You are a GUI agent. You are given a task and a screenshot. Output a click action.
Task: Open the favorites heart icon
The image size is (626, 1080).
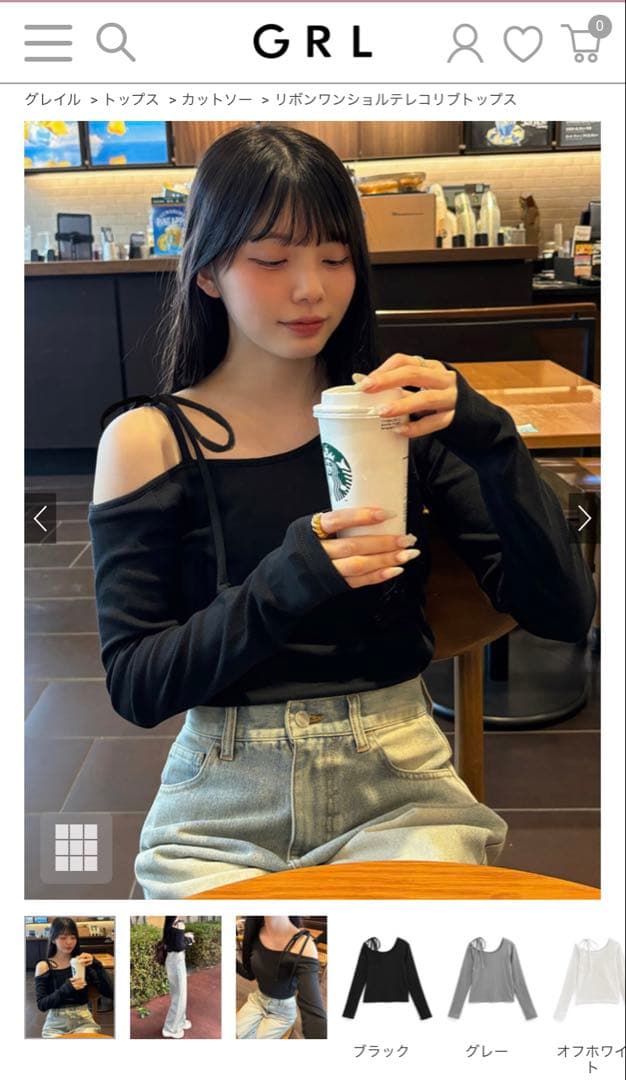522,43
